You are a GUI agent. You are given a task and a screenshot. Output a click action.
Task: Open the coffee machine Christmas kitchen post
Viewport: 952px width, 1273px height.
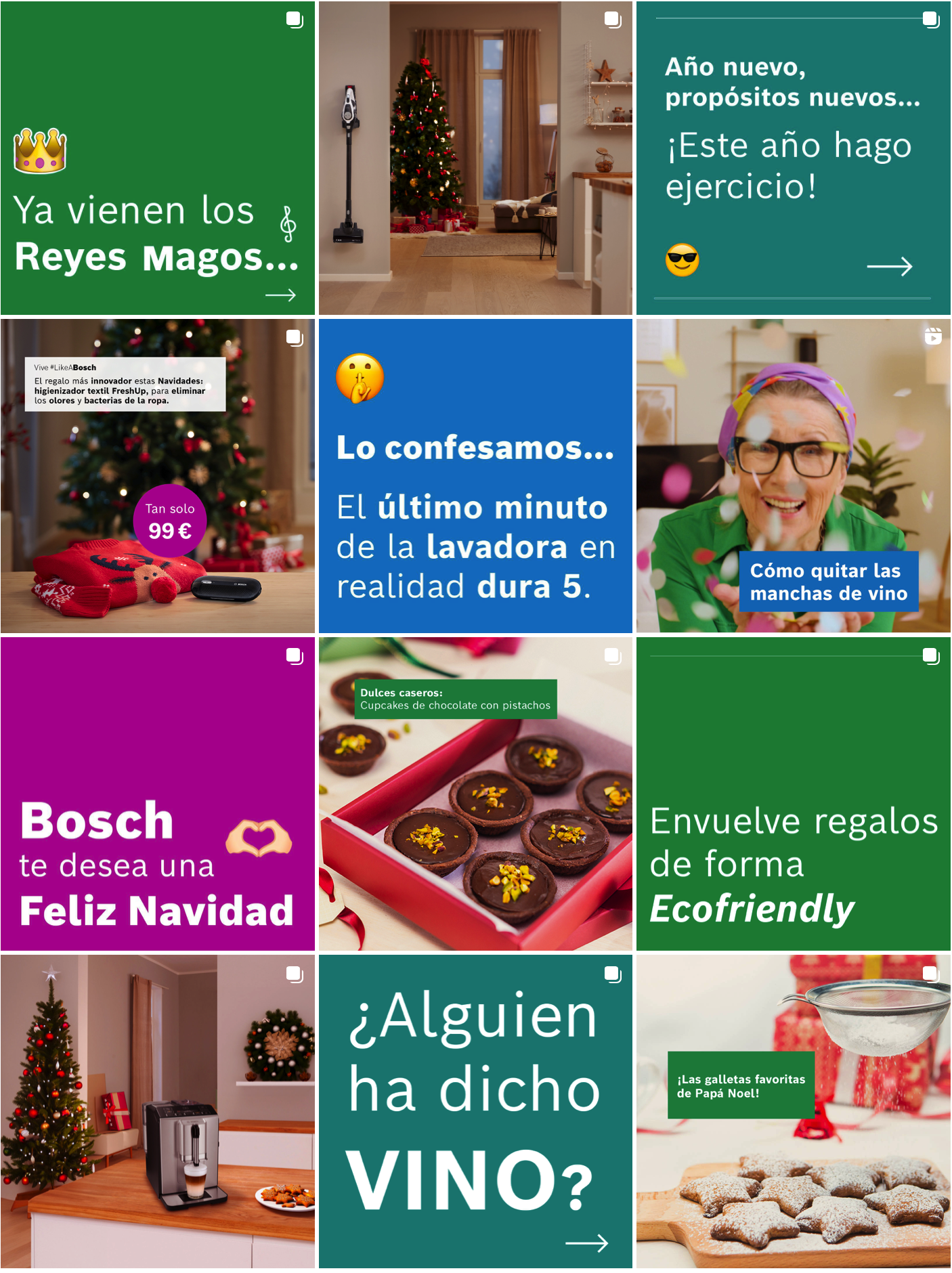click(x=158, y=1112)
